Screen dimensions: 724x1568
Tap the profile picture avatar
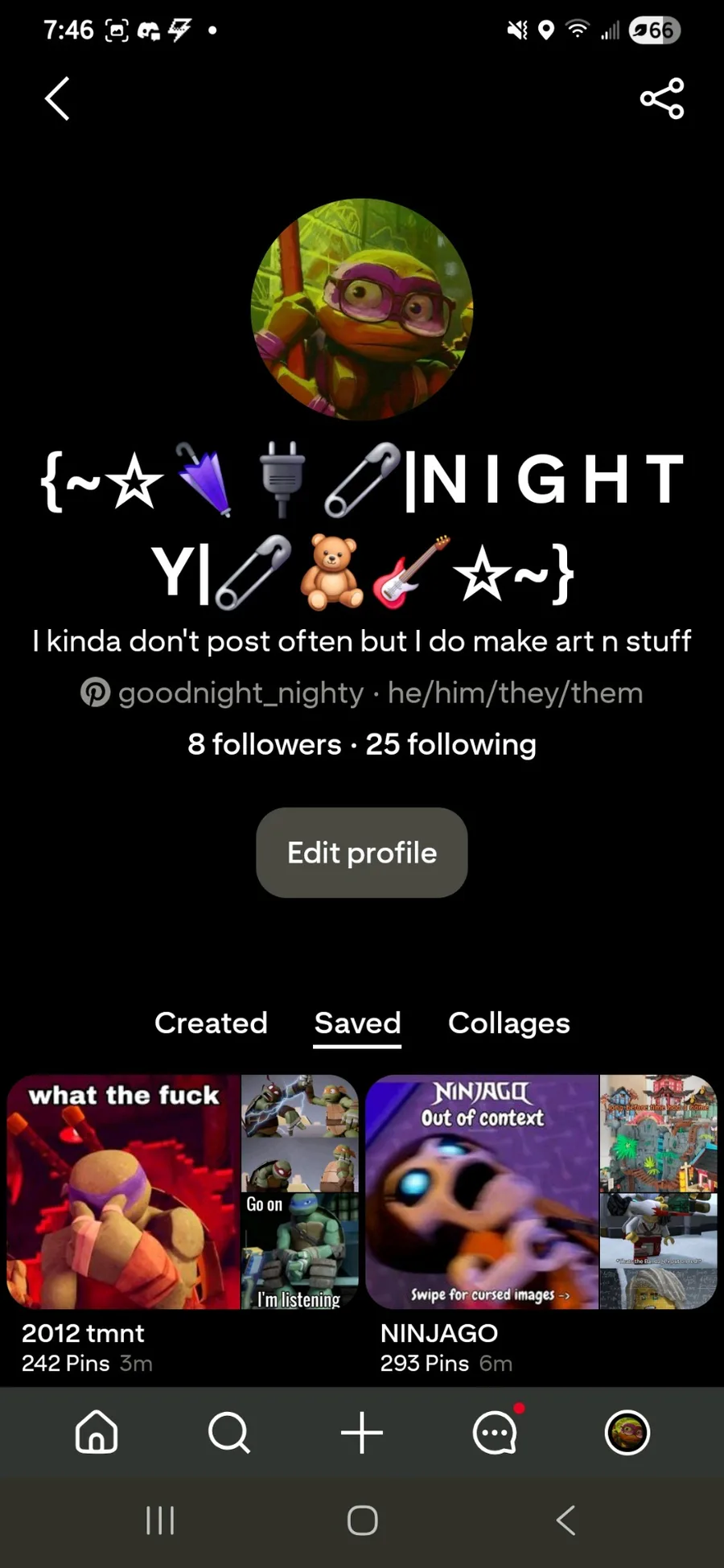[x=362, y=310]
